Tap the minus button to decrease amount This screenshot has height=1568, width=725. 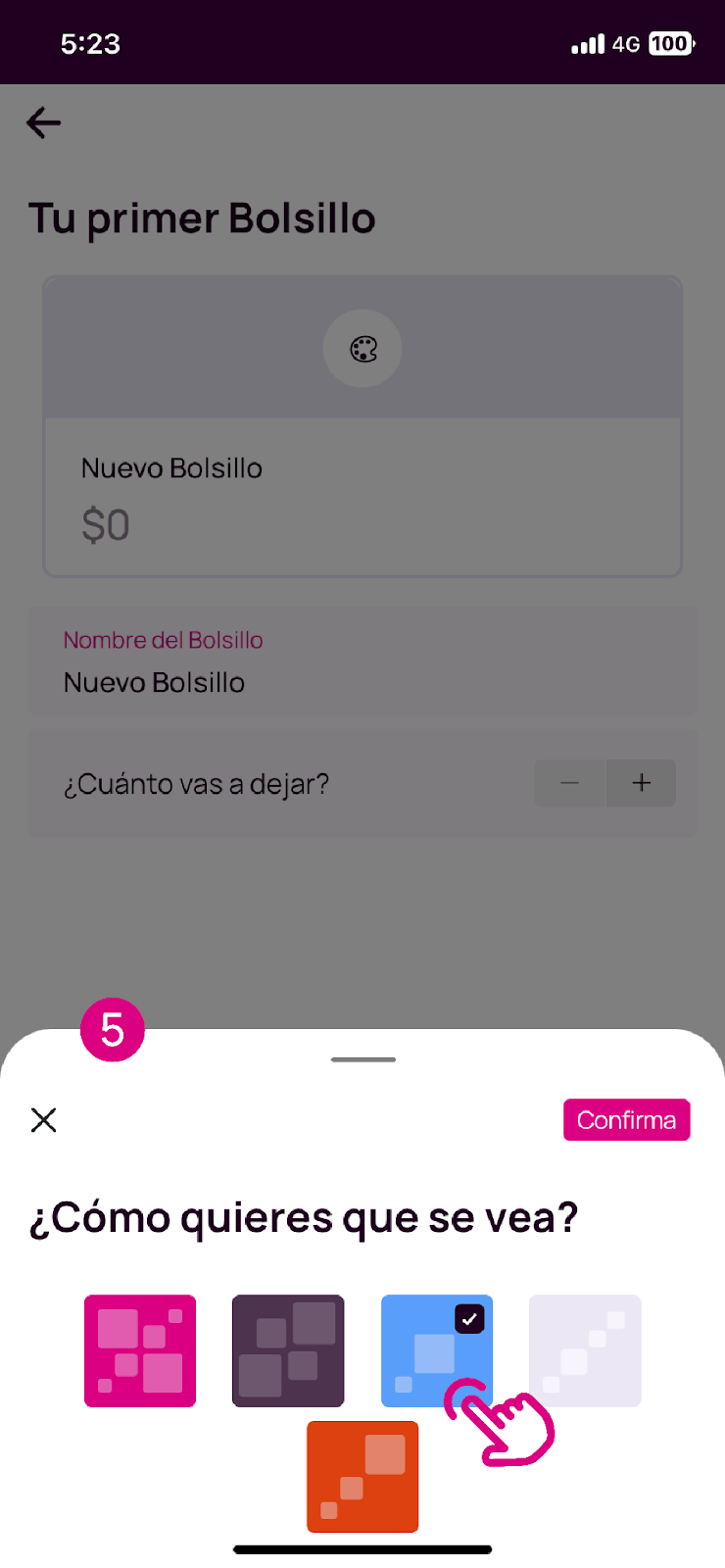(569, 783)
